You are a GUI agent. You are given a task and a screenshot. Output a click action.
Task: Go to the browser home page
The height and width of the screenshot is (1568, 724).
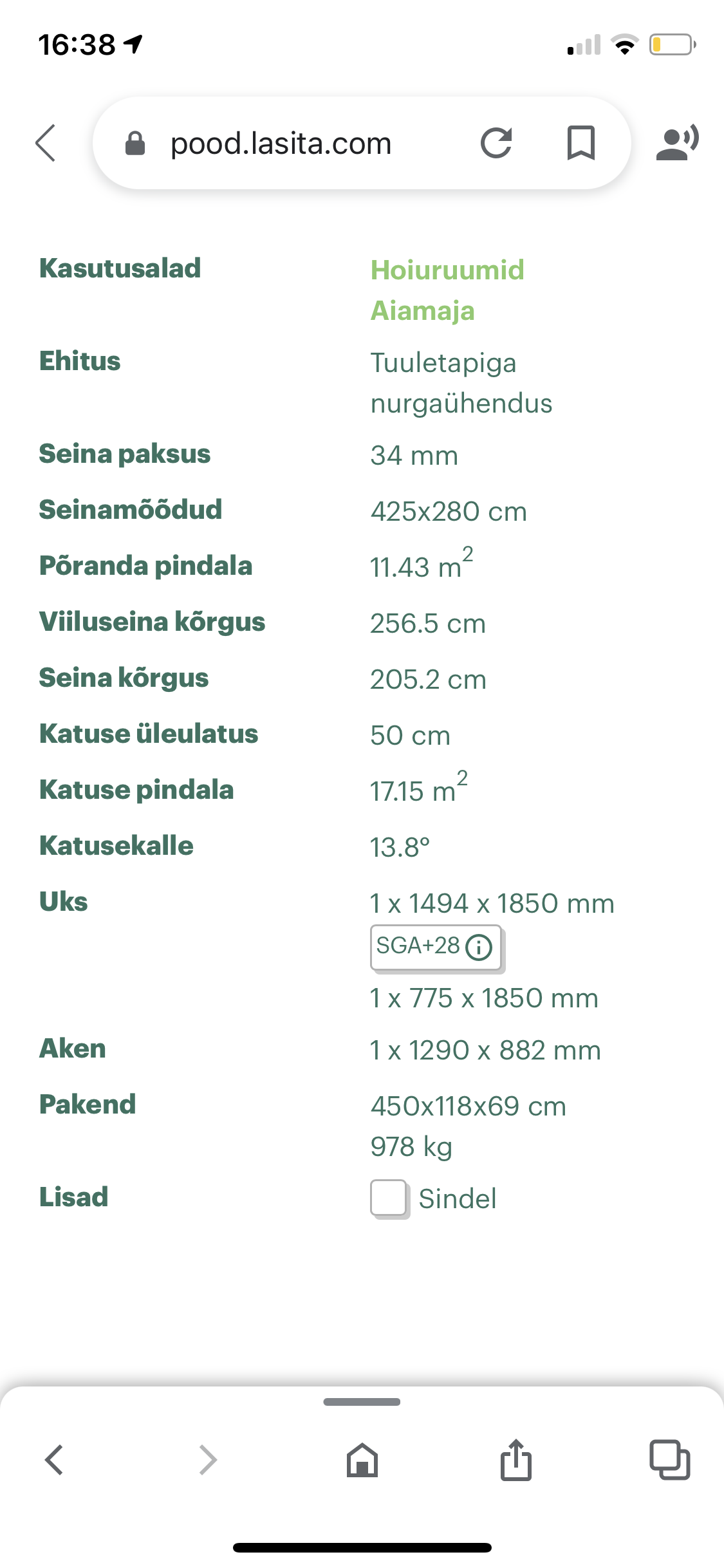(x=362, y=1460)
